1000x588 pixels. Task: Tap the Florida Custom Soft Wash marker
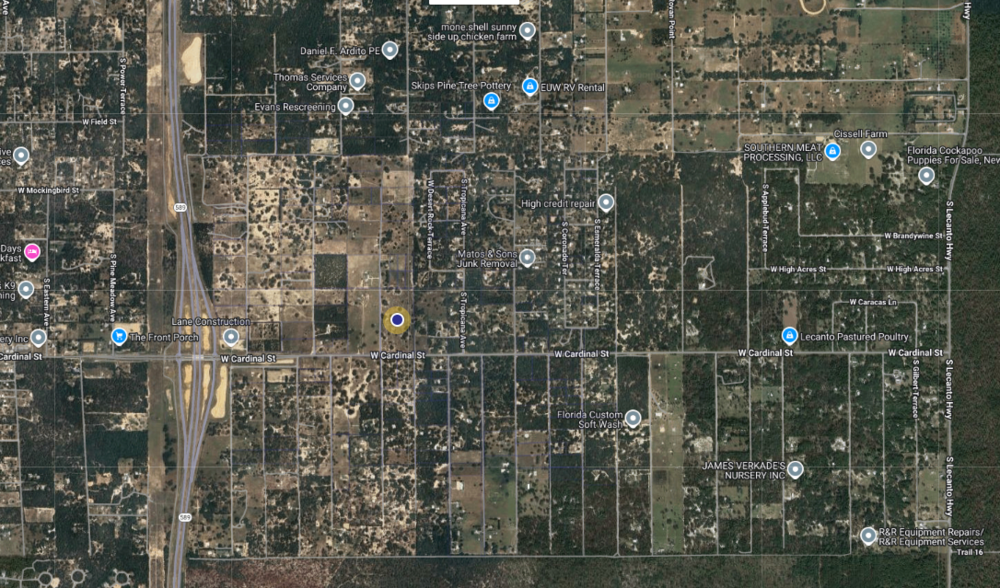pyautogui.click(x=632, y=418)
